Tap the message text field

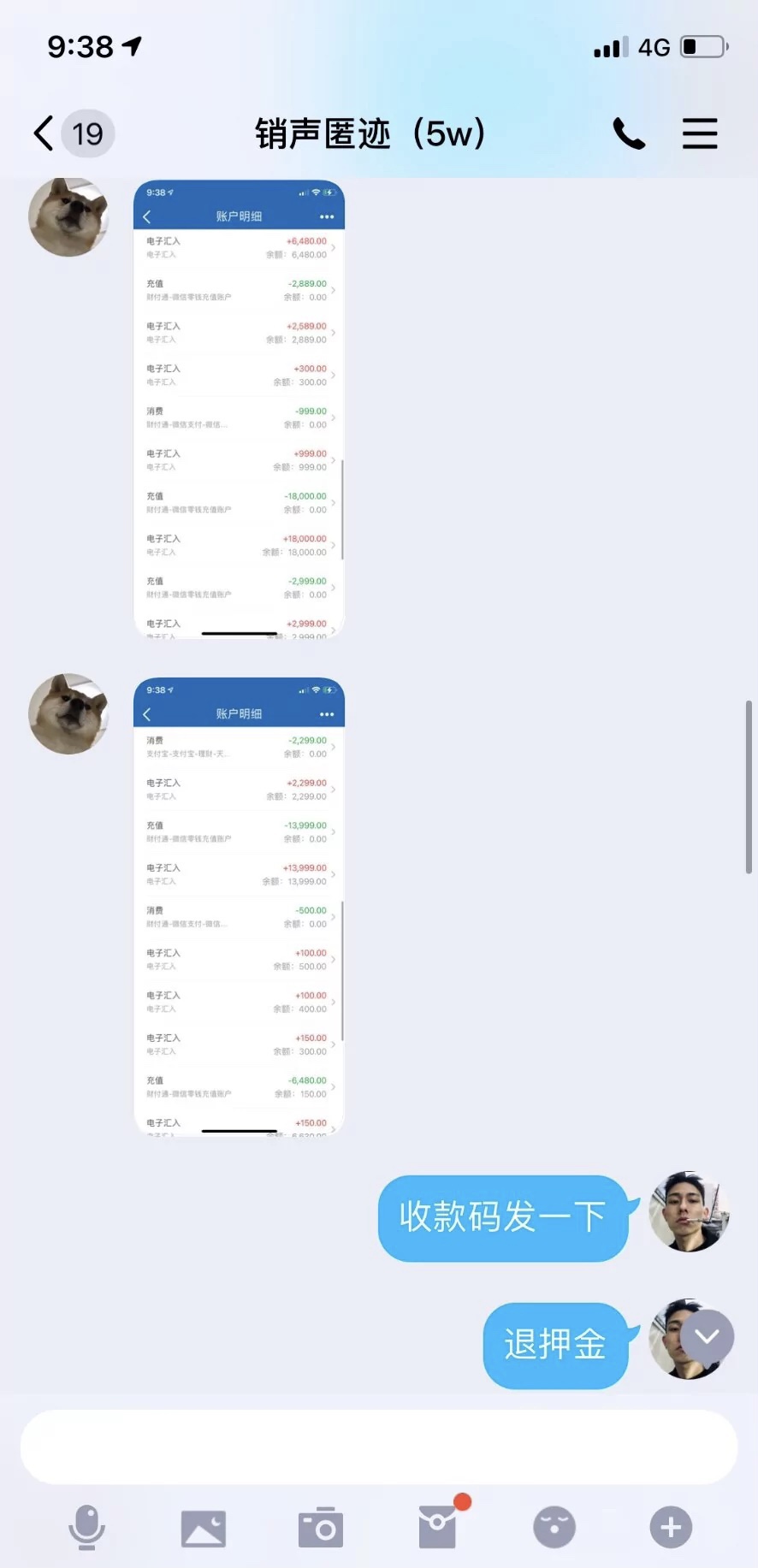[x=378, y=1447]
